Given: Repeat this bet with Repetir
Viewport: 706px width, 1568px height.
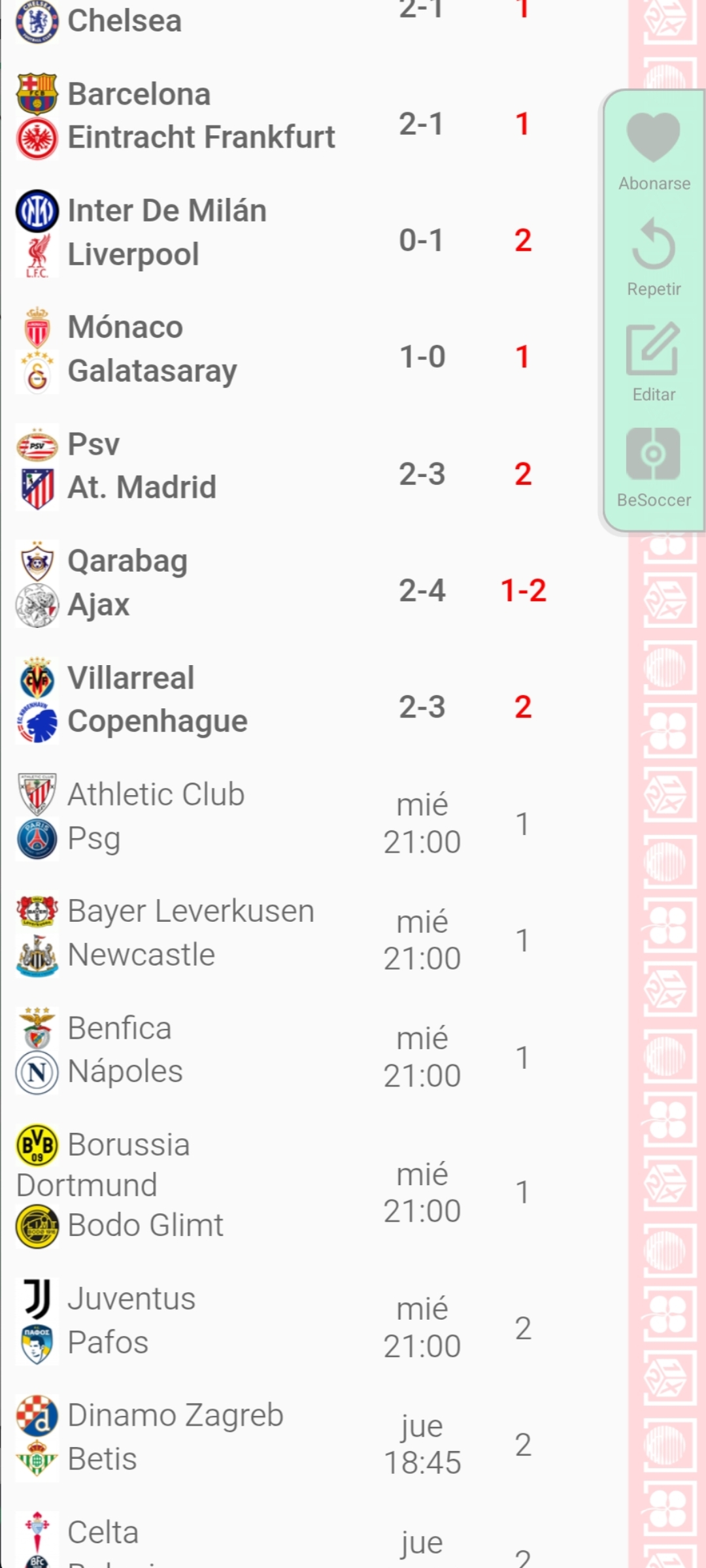Looking at the screenshot, I should pos(653,255).
